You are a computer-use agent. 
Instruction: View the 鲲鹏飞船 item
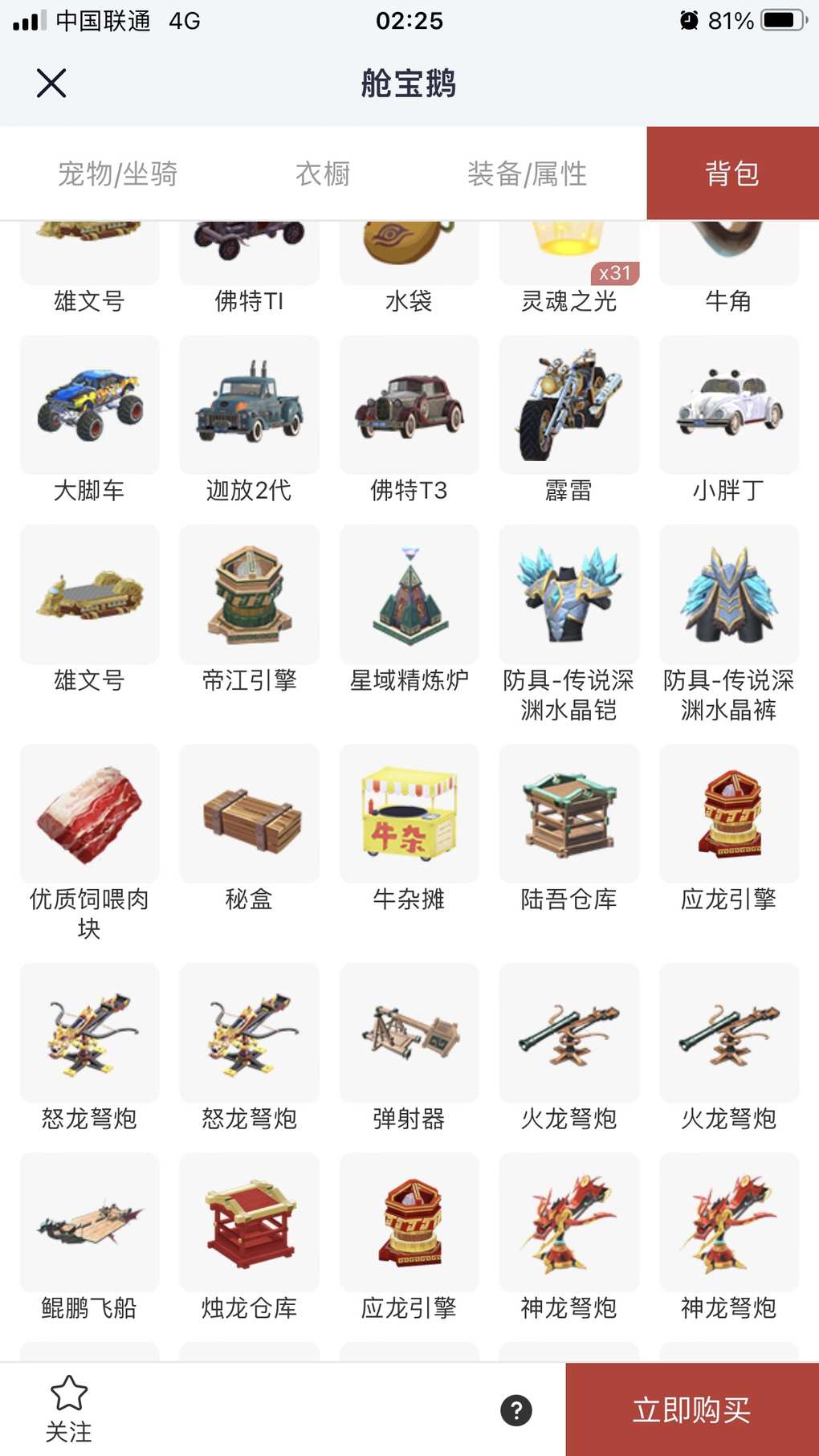[x=89, y=1222]
